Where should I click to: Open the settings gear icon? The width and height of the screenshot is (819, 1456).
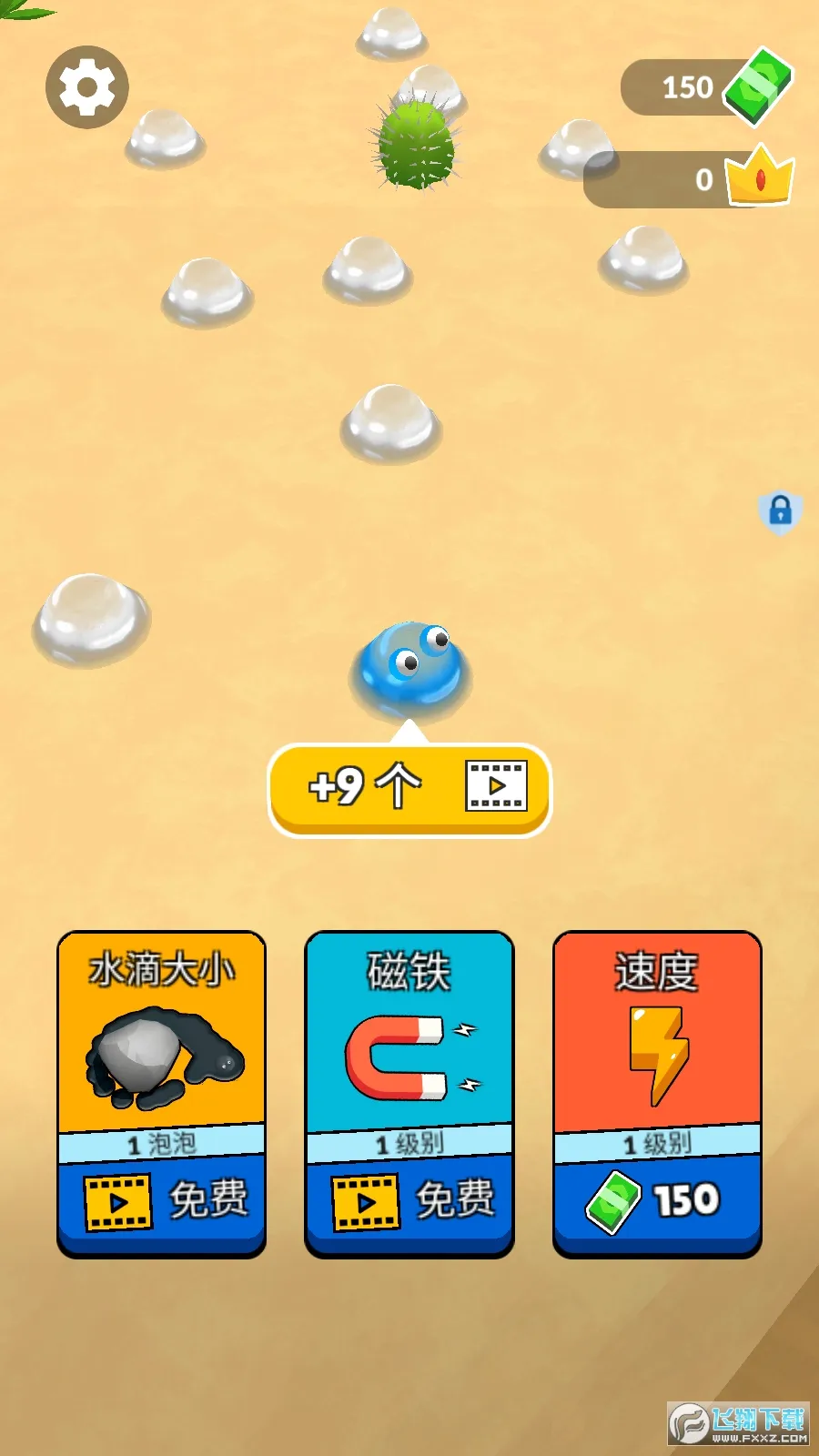86,85
